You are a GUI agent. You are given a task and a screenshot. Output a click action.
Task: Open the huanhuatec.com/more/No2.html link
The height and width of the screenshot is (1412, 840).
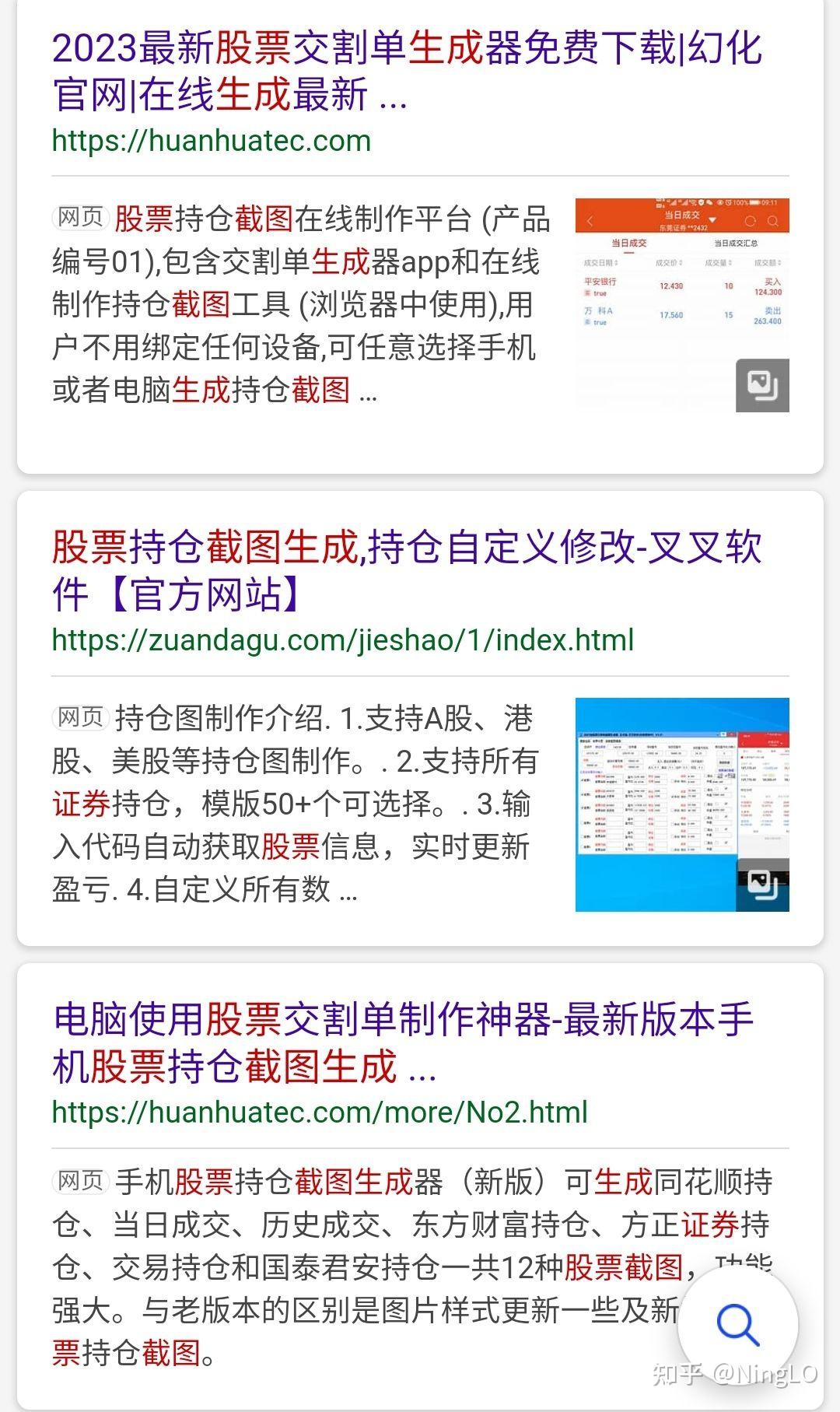click(x=319, y=1112)
